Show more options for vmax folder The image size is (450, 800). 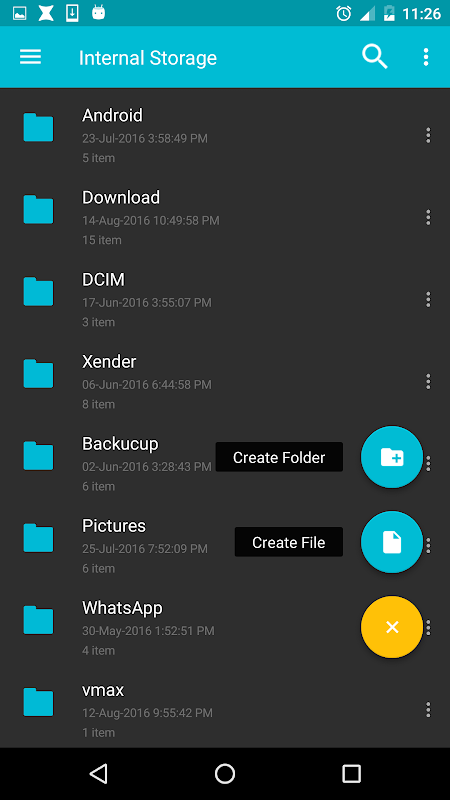(428, 710)
